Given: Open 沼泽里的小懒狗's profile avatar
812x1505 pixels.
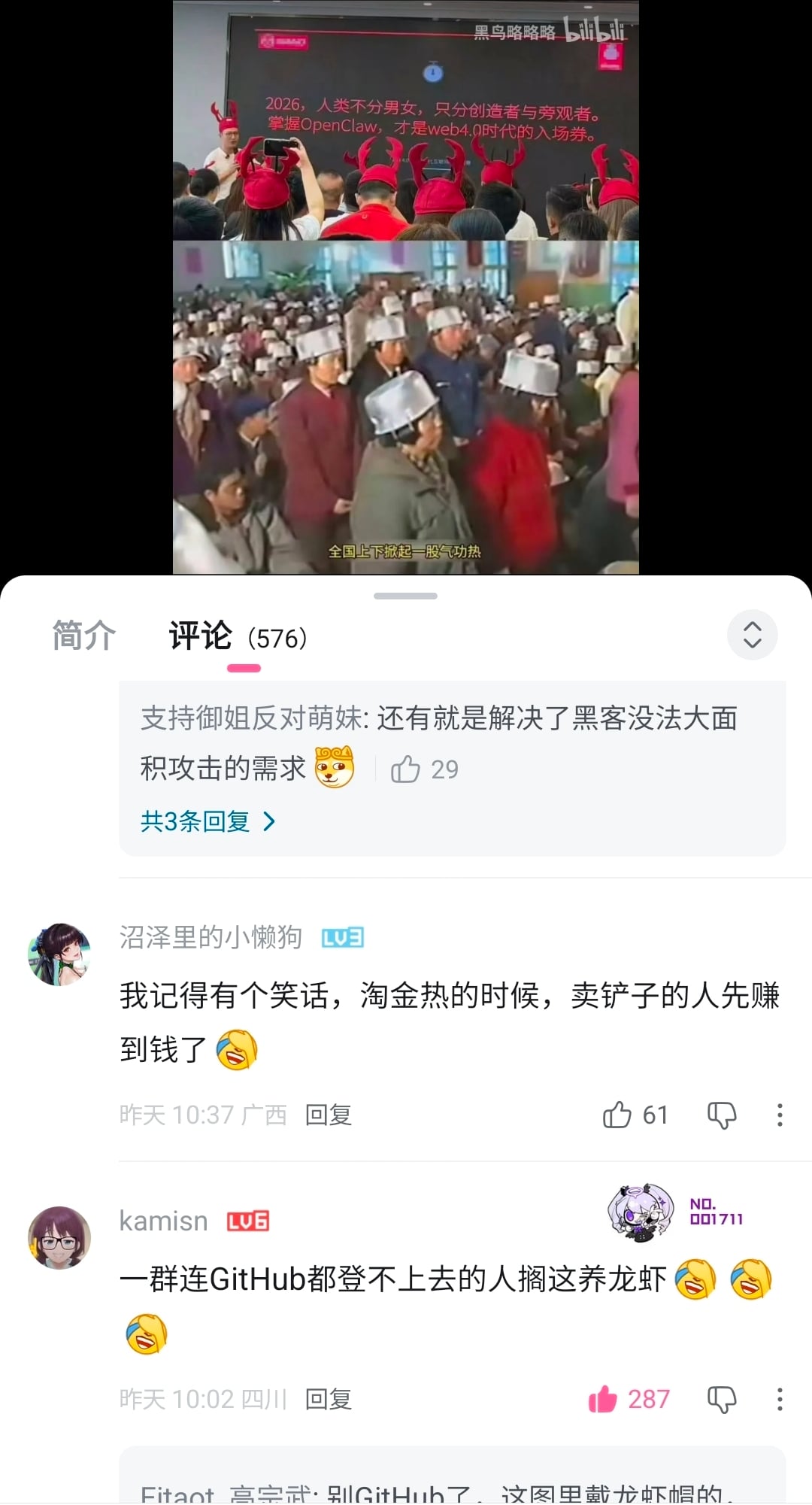Looking at the screenshot, I should 59,954.
